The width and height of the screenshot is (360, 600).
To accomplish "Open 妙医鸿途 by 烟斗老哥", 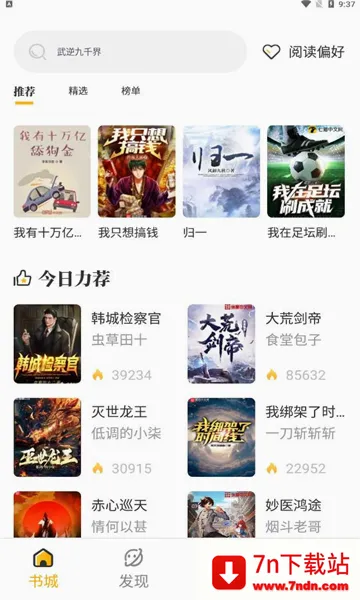I will 266,515.
